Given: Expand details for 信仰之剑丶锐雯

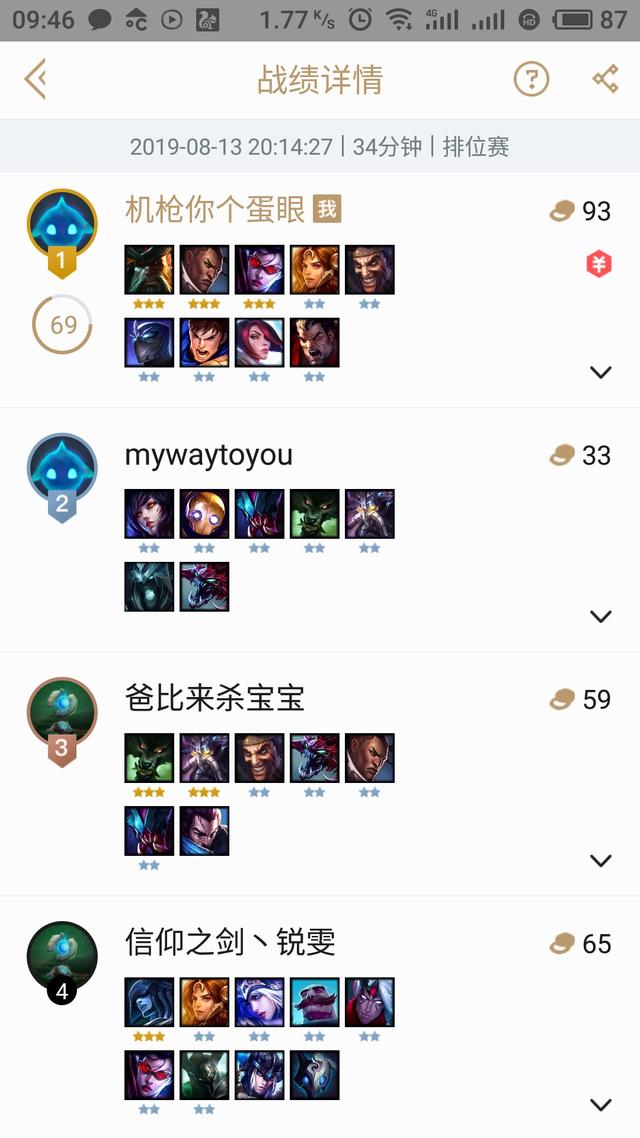Looking at the screenshot, I should point(600,1104).
